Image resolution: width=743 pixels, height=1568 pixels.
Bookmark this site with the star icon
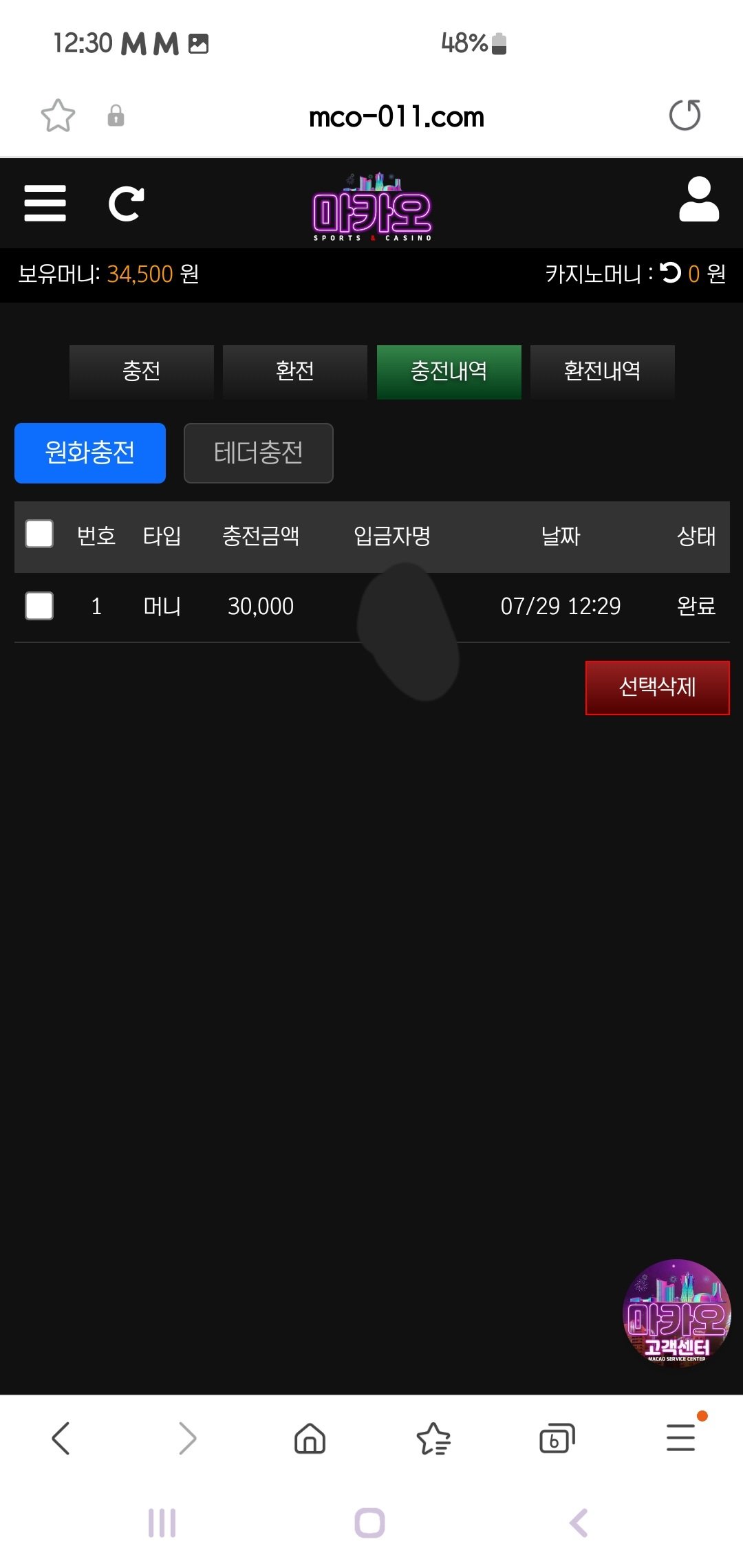point(58,116)
